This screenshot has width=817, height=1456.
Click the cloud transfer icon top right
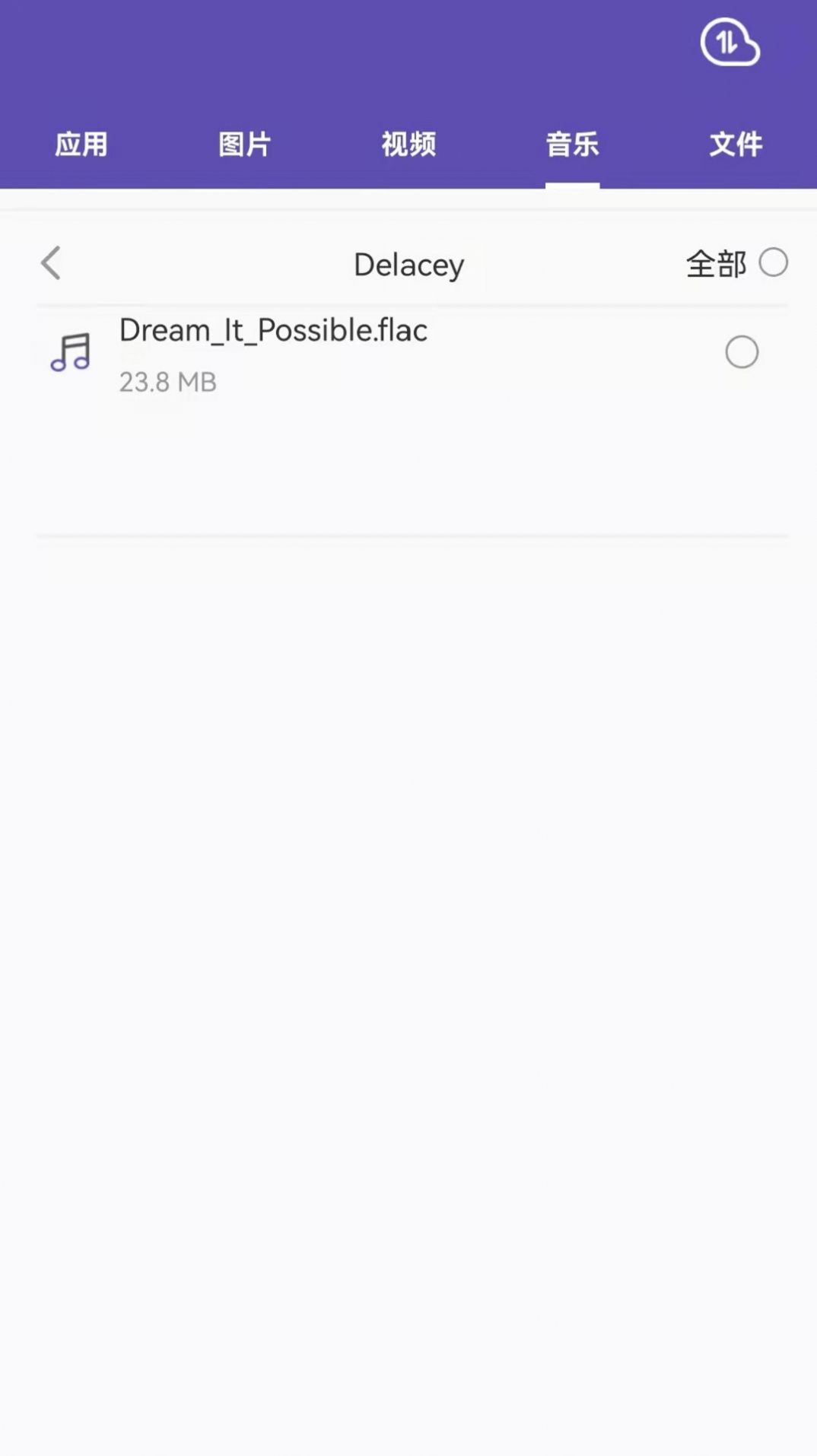pos(729,43)
